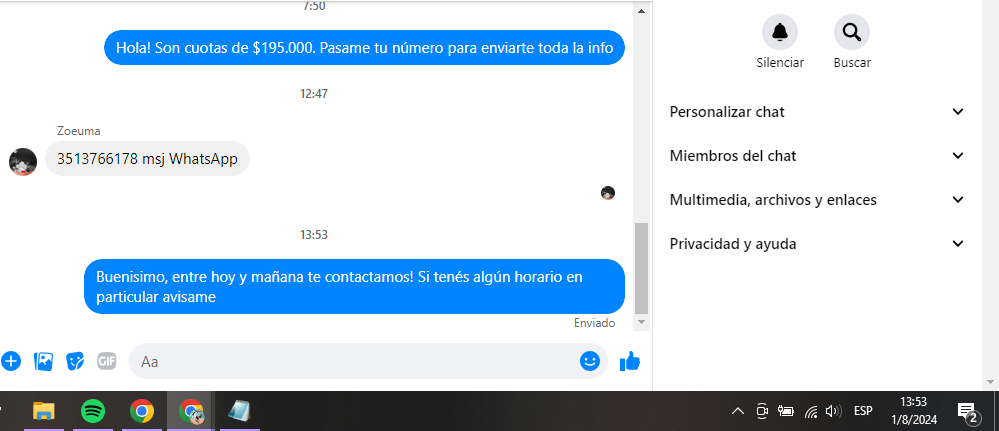Open File Explorer from the taskbar
This screenshot has height=431, width=999.
(43, 410)
